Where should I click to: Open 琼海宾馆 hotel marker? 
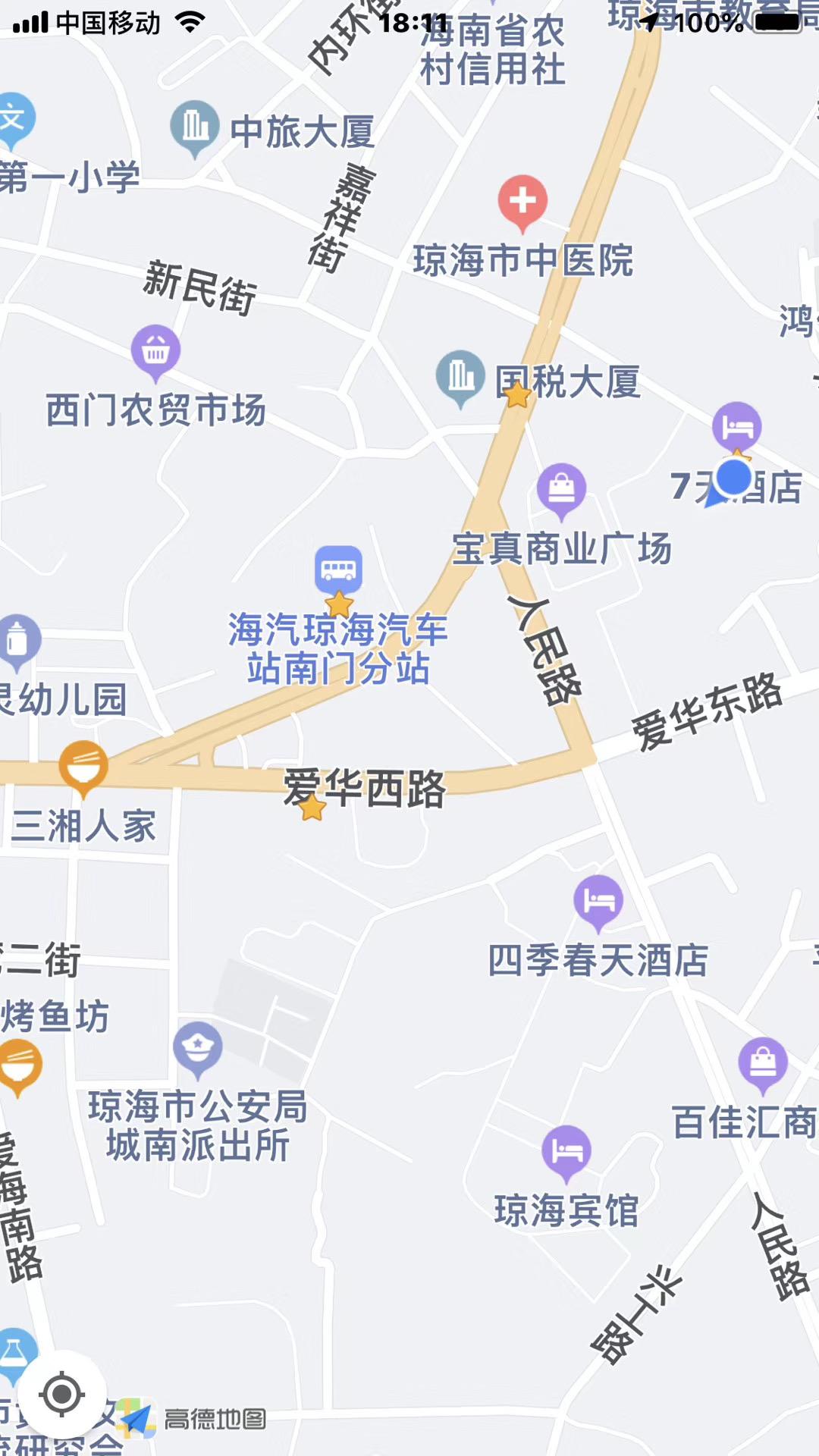[566, 1152]
